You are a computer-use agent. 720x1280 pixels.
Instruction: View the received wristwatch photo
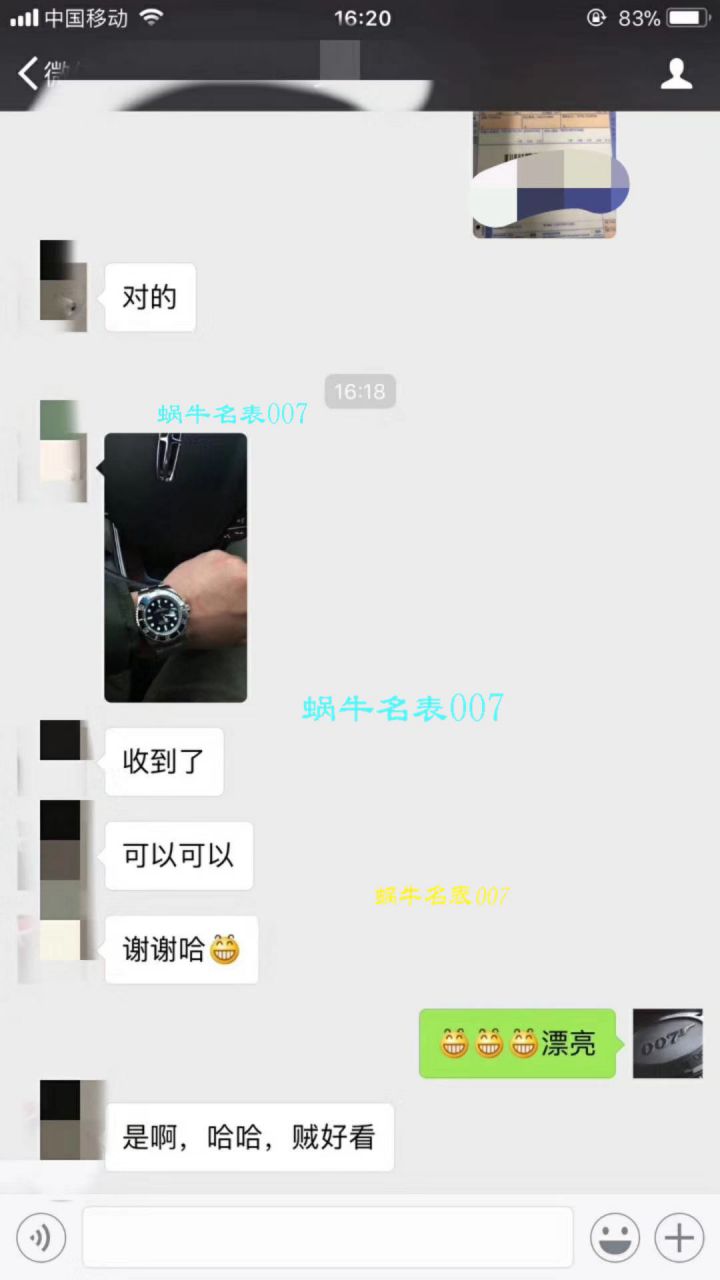pos(176,567)
